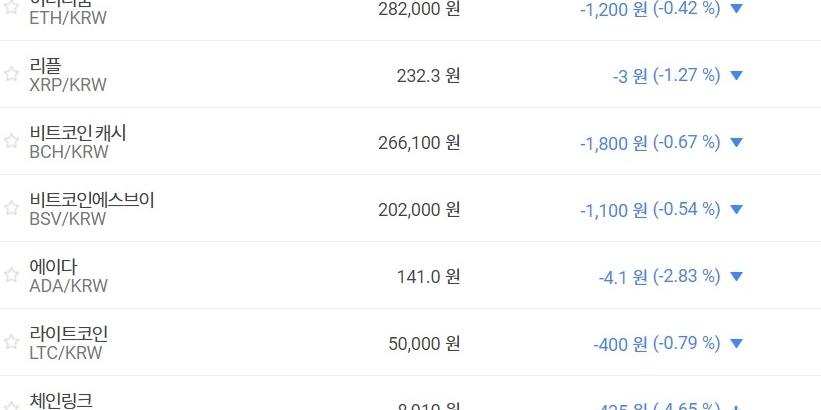Screen dimensions: 821x410
Task: Open the ETH/KRW row
Action: tap(68, 14)
